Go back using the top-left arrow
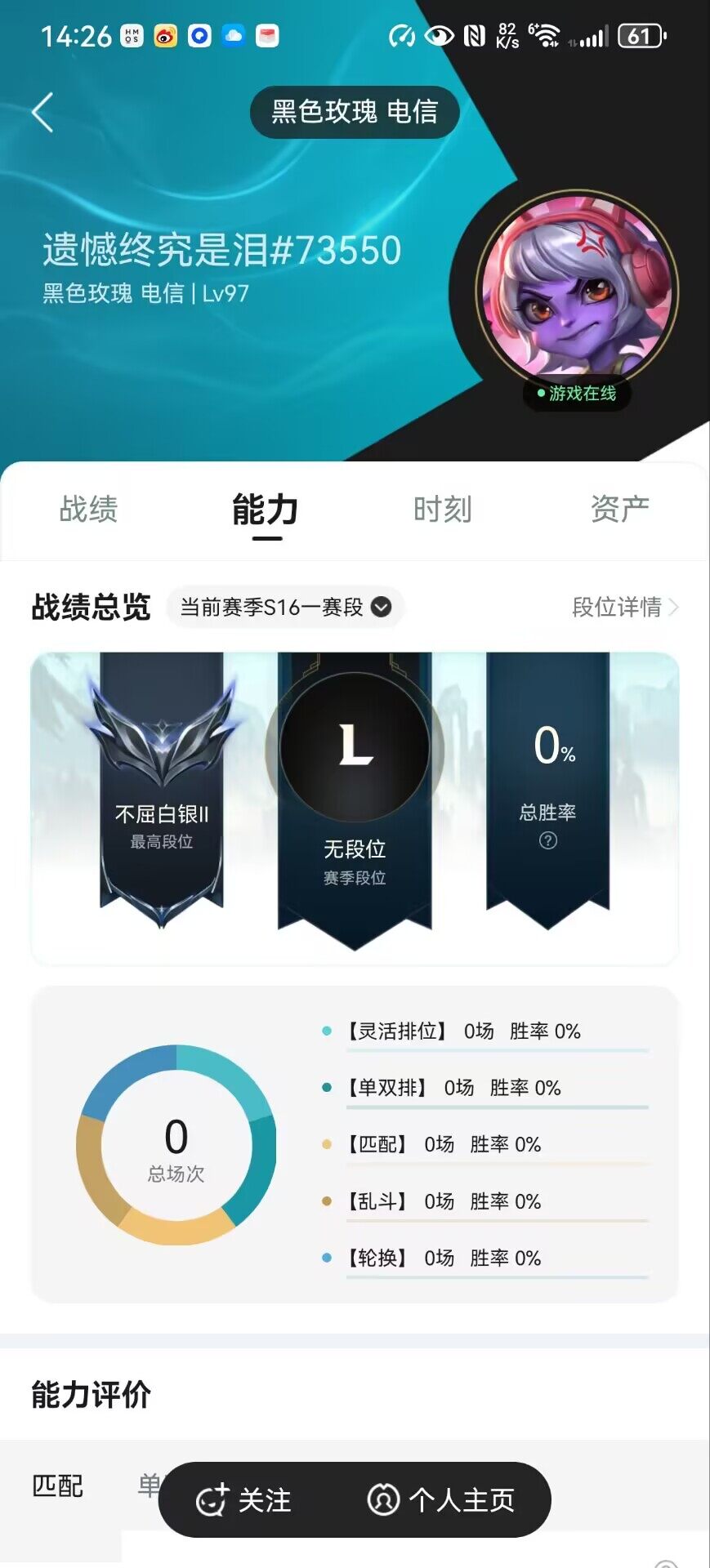The image size is (710, 1568). [x=42, y=112]
